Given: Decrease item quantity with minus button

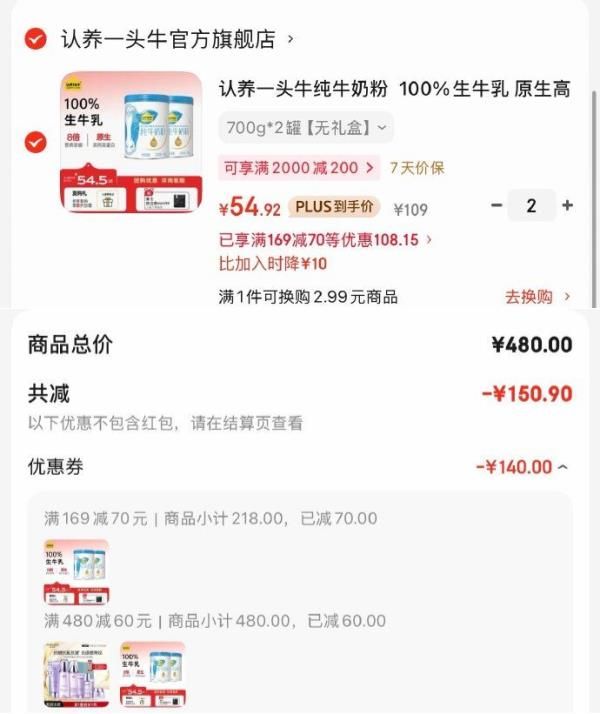Looking at the screenshot, I should tap(497, 206).
